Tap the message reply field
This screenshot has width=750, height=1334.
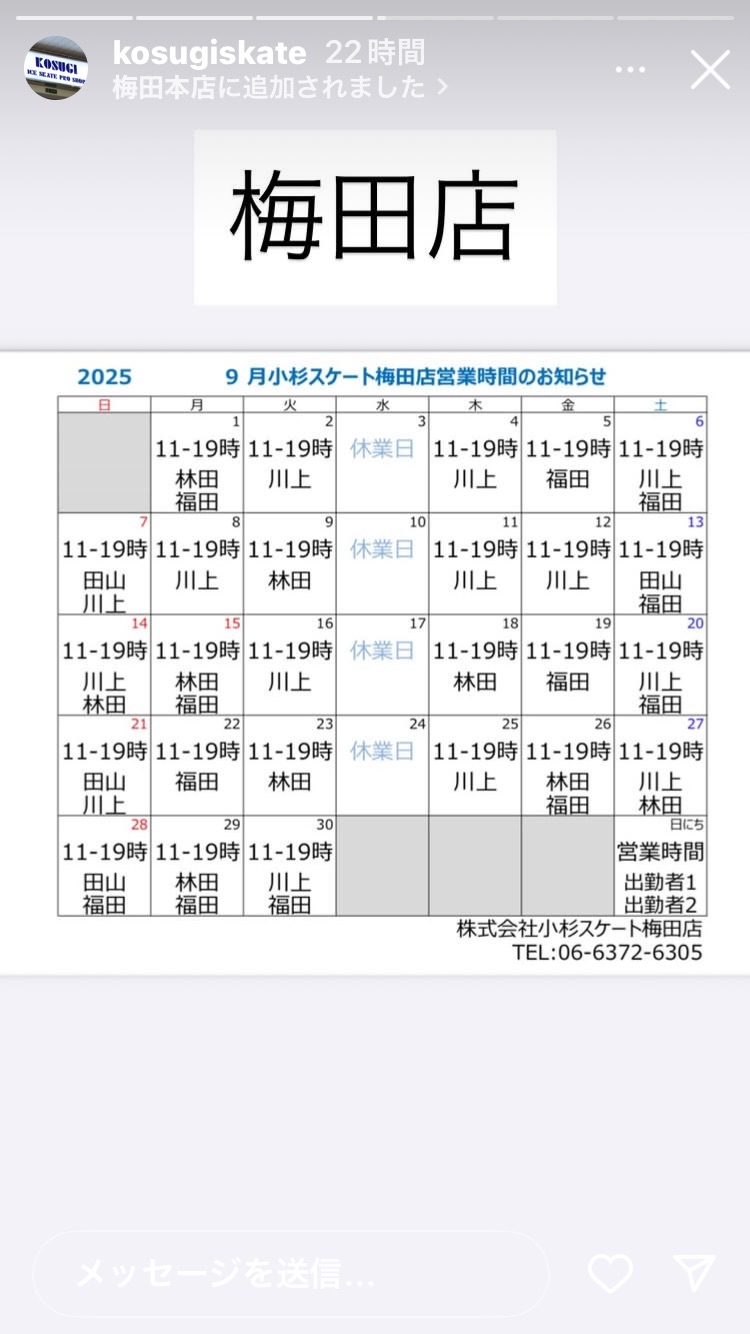tap(290, 1273)
